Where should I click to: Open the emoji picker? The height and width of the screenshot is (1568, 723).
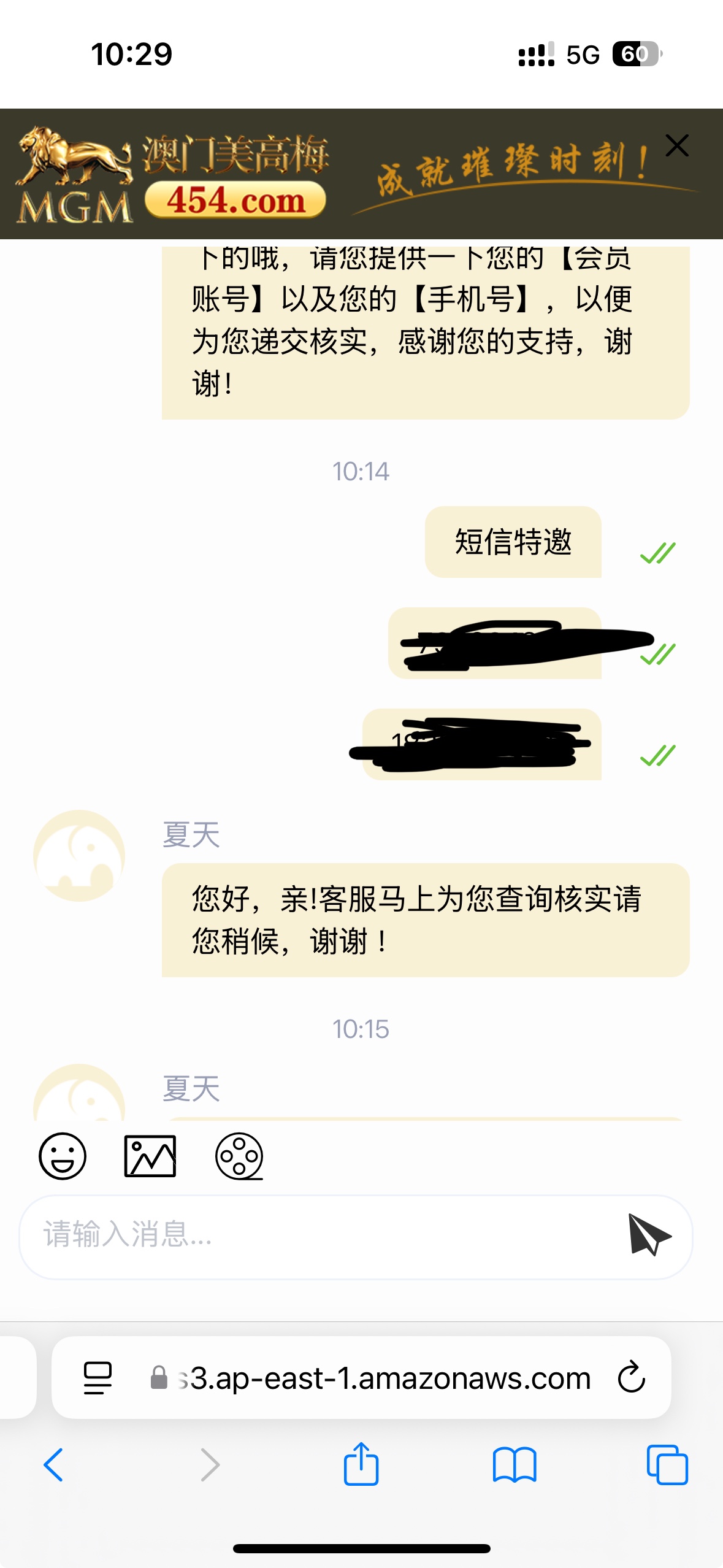point(63,1156)
